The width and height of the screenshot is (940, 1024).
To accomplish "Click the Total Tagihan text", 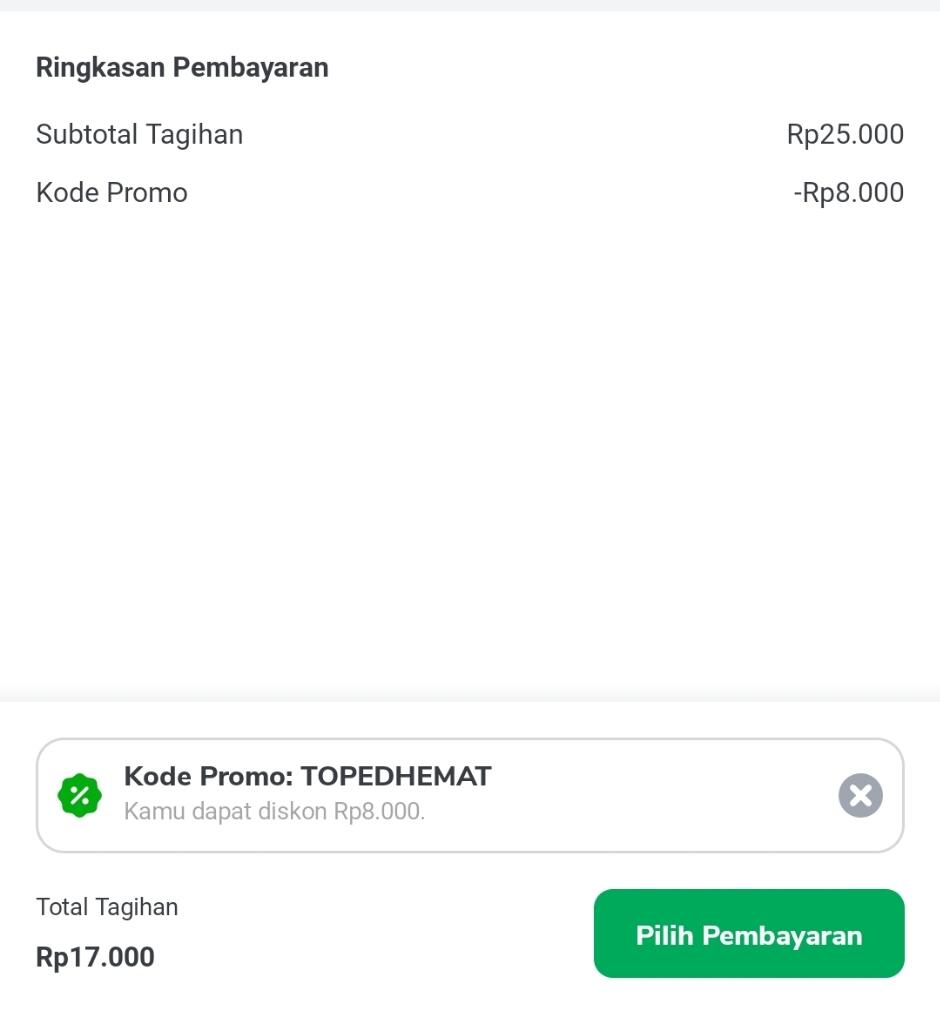I will click(107, 907).
